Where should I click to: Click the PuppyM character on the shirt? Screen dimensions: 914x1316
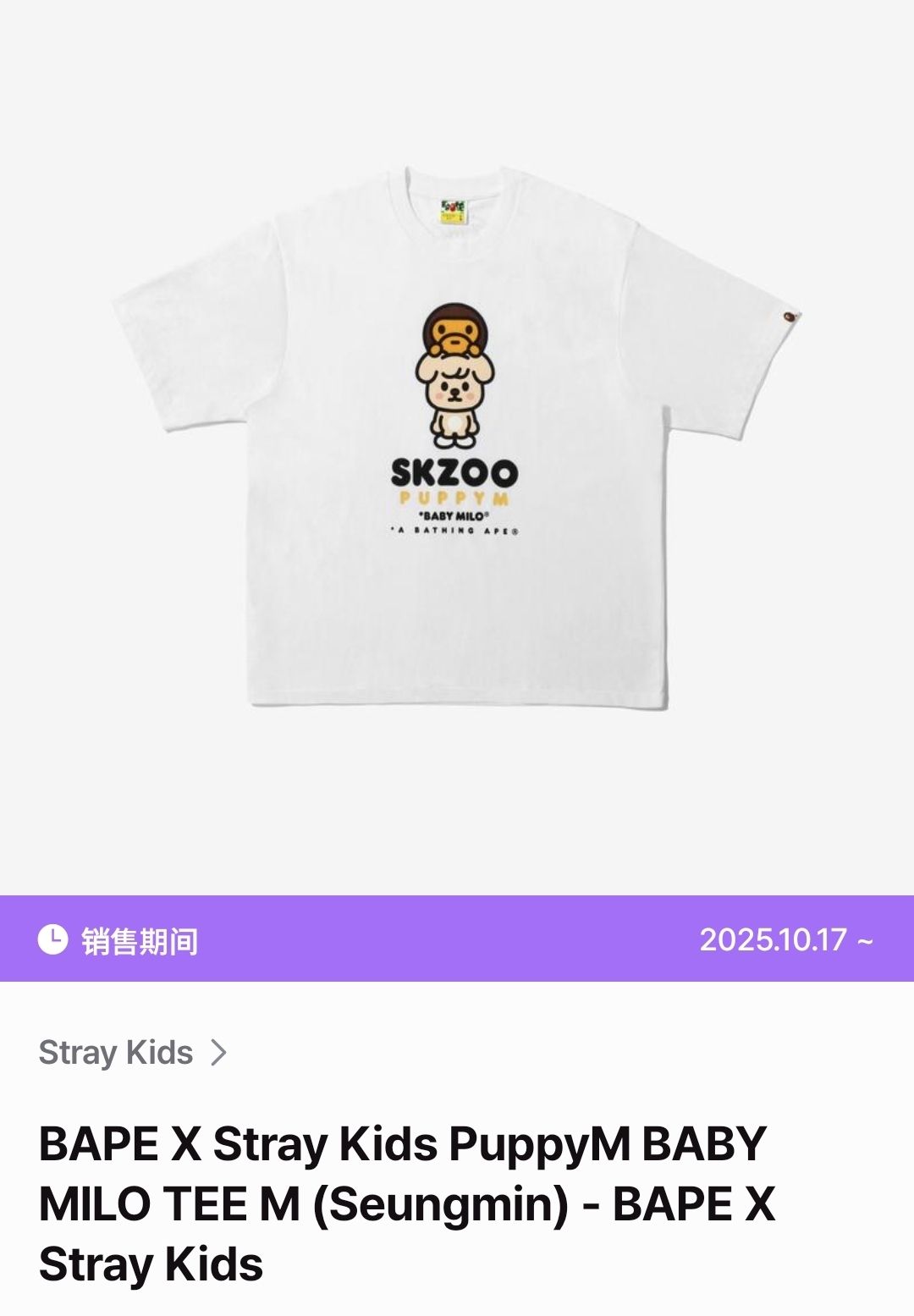[x=457, y=398]
